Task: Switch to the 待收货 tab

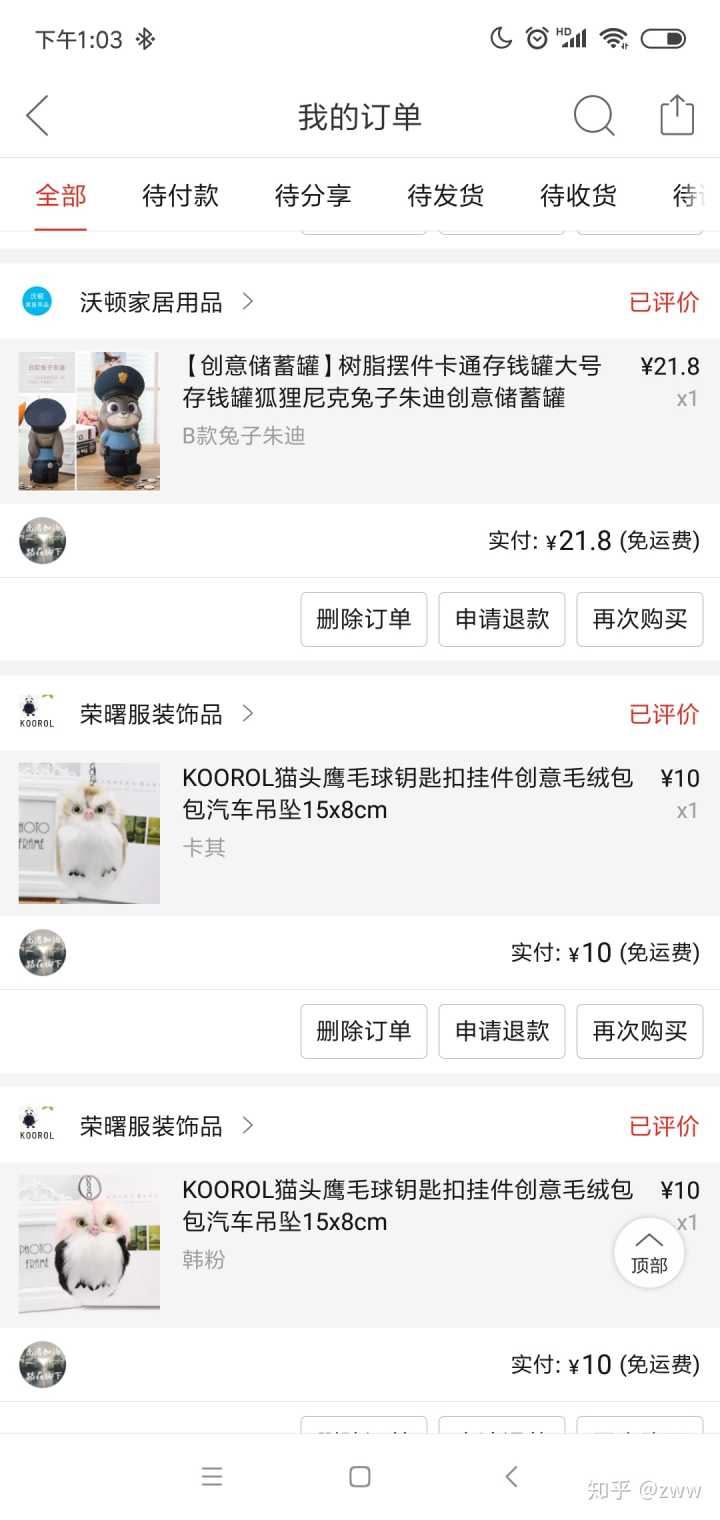Action: pos(578,195)
